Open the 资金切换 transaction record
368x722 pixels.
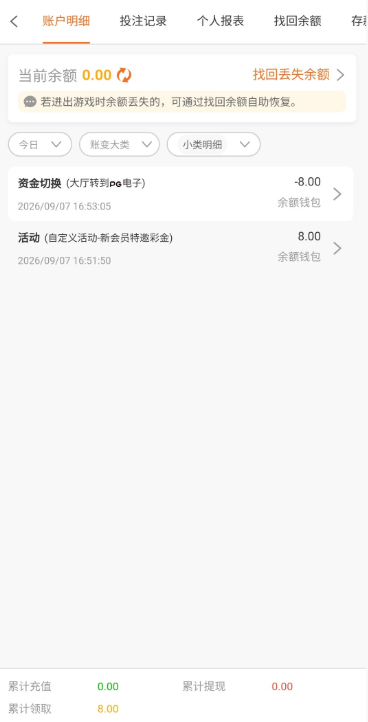pyautogui.click(x=181, y=194)
